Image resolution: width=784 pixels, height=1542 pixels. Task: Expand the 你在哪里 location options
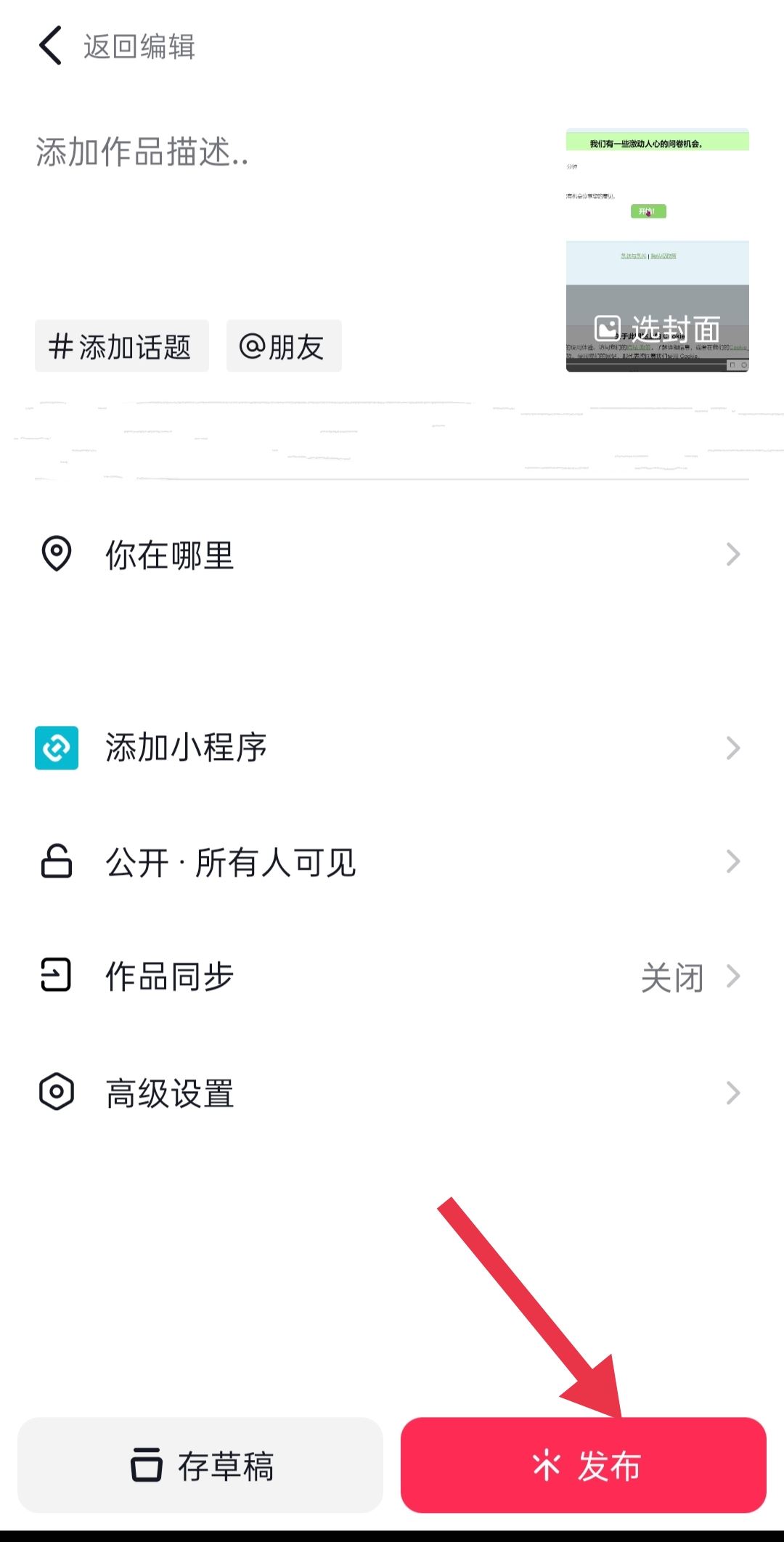point(733,555)
